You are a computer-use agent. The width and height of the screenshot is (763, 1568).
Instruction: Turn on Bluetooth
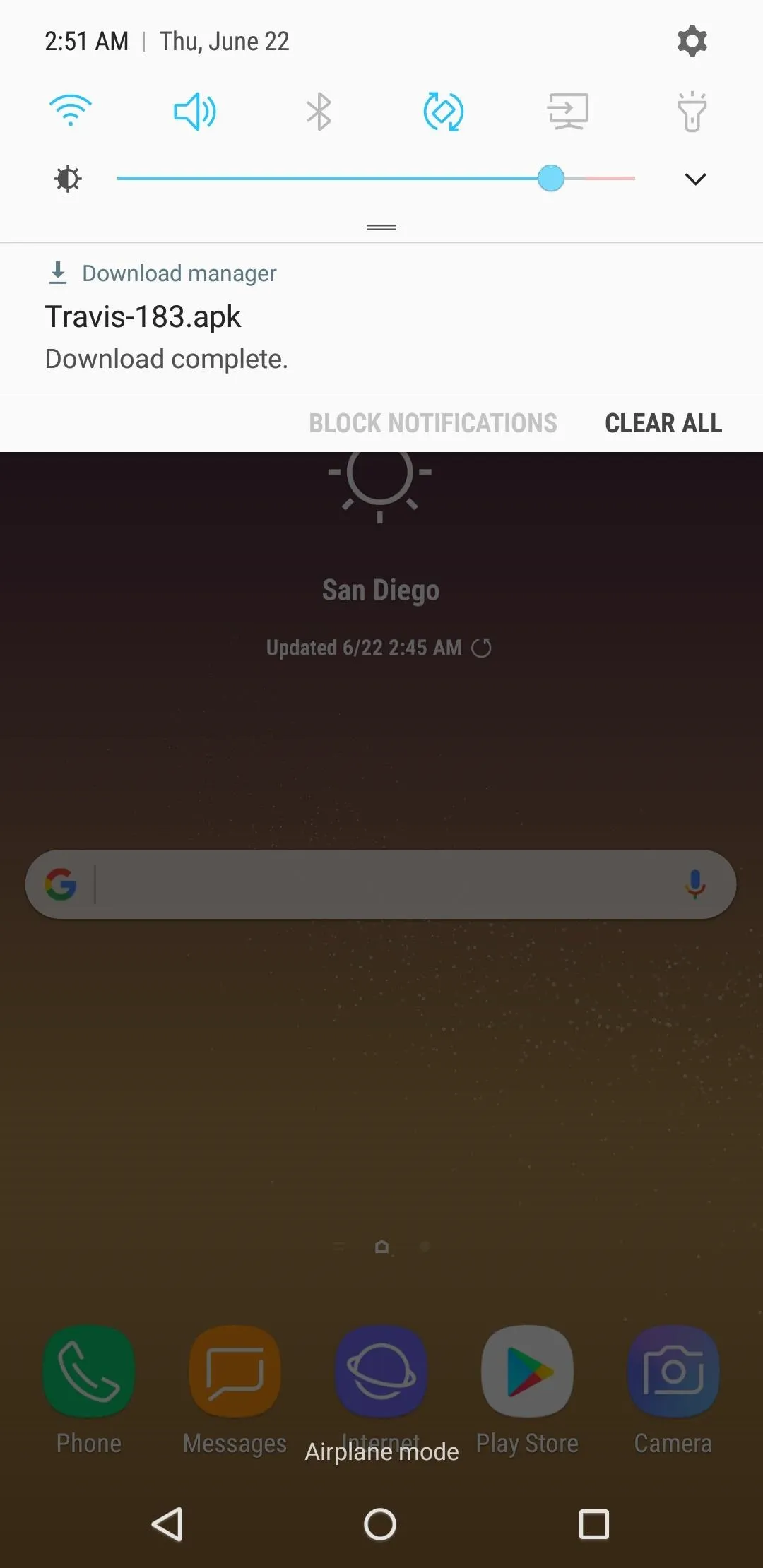(319, 112)
